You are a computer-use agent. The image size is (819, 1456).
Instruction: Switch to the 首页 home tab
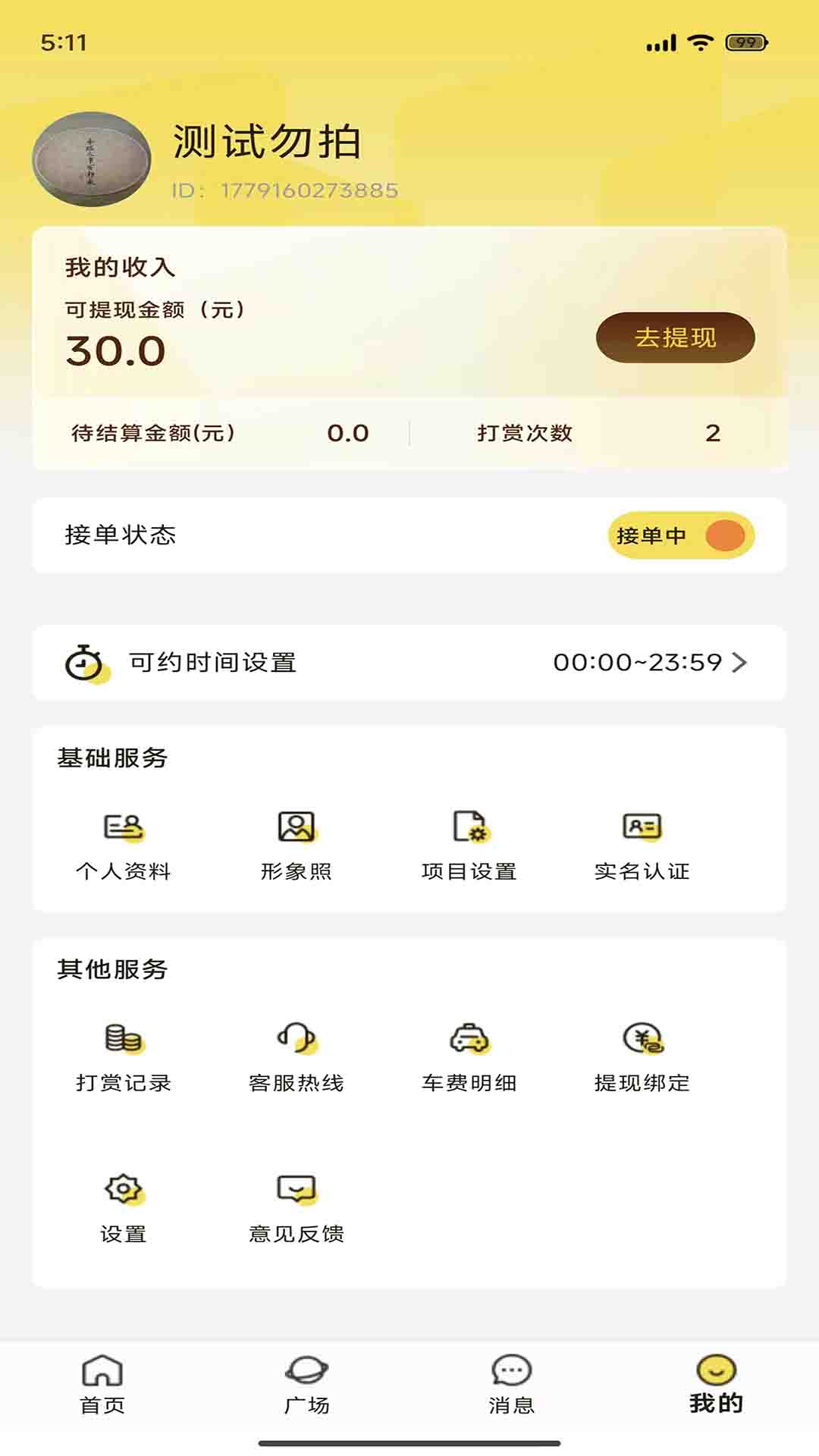[102, 1385]
